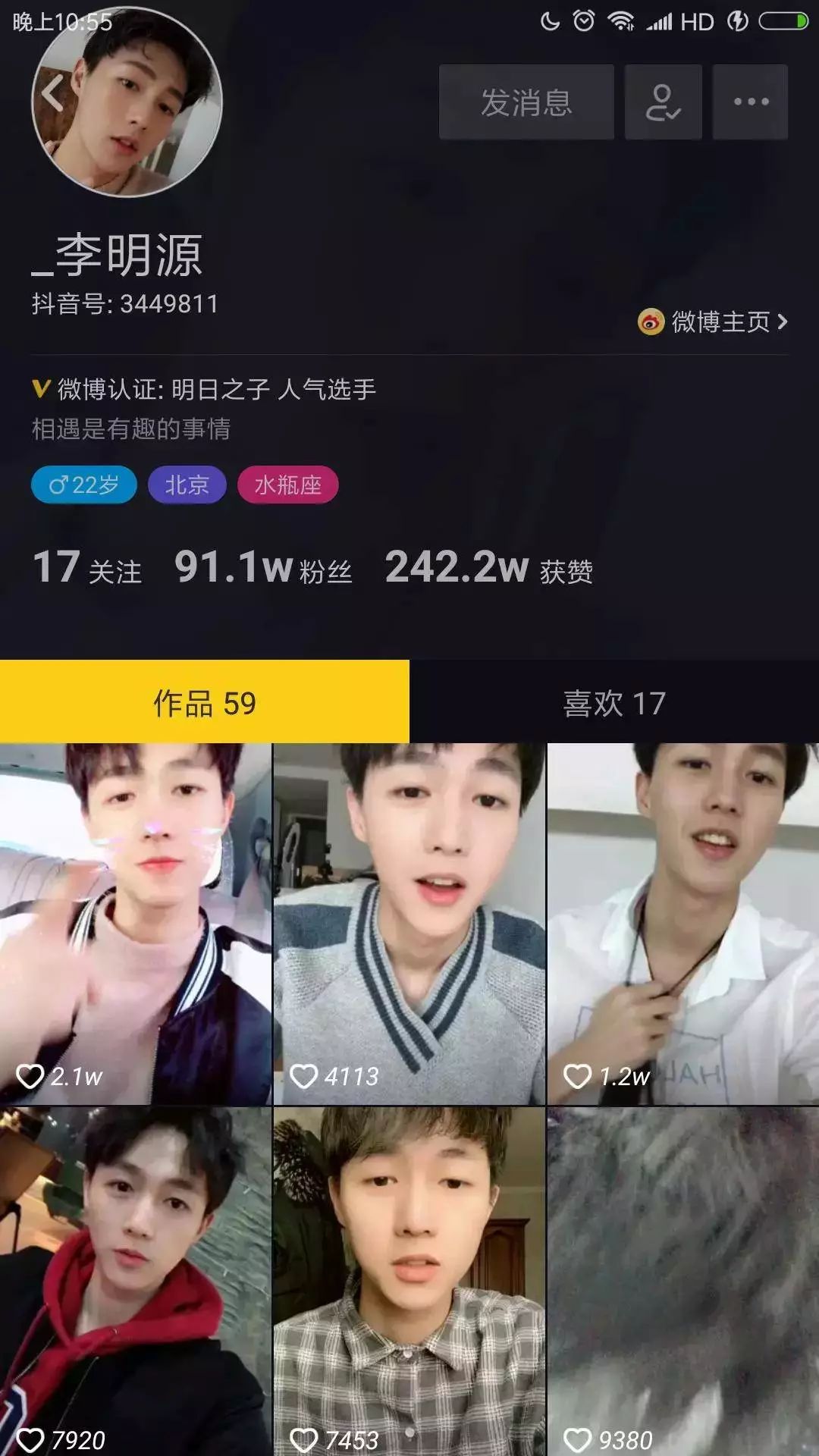The height and width of the screenshot is (1456, 819).
Task: Play the video with 4113 likes
Action: (409, 924)
